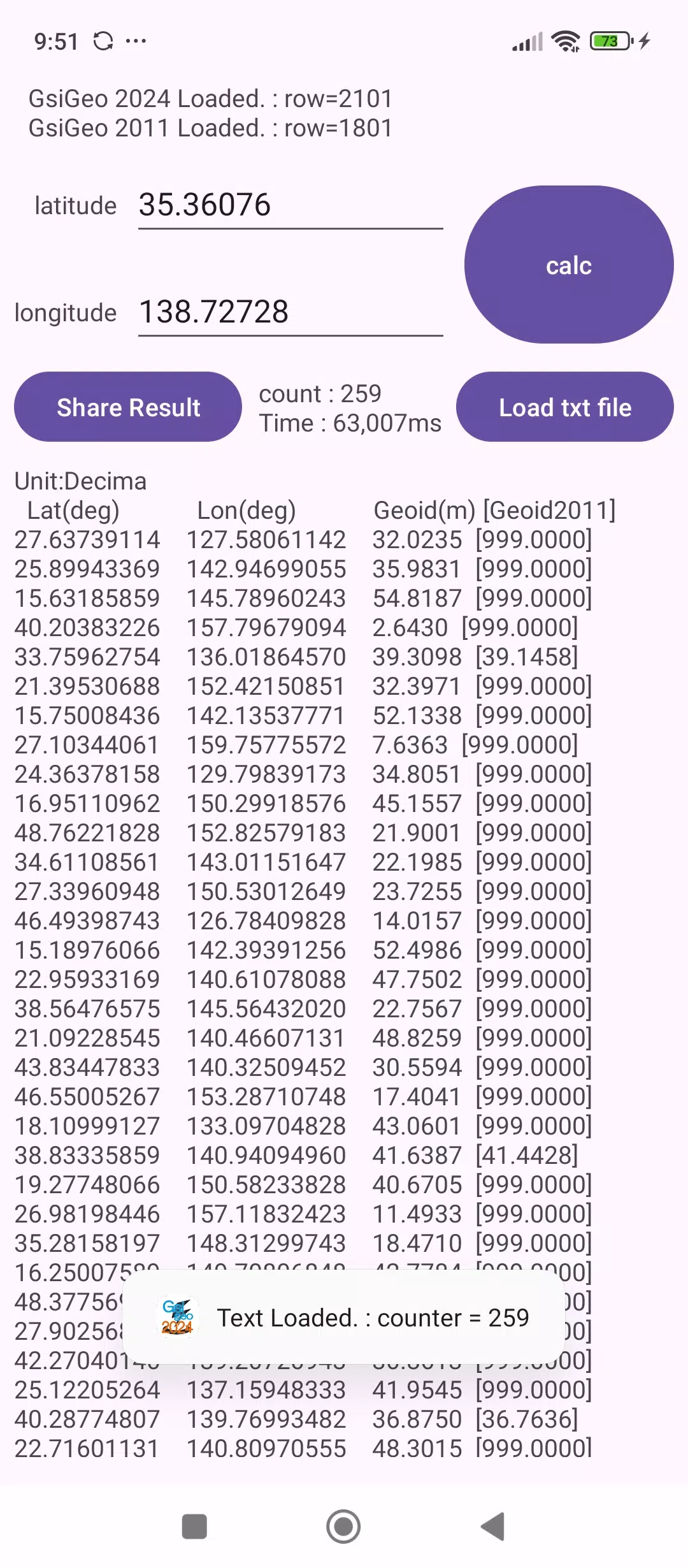Share the calculation result
Viewport: 688px width, 1568px height.
coord(128,407)
